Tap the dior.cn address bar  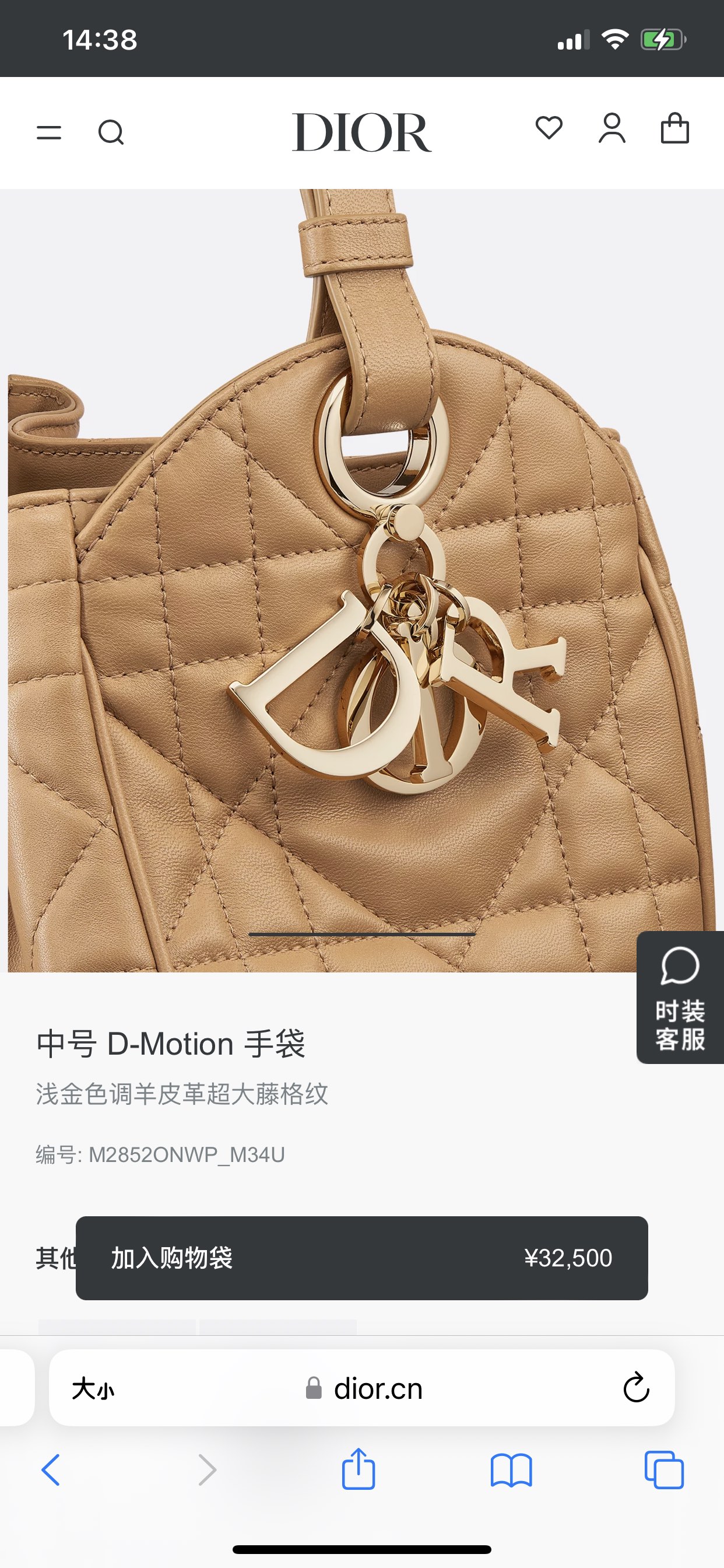tap(365, 1389)
